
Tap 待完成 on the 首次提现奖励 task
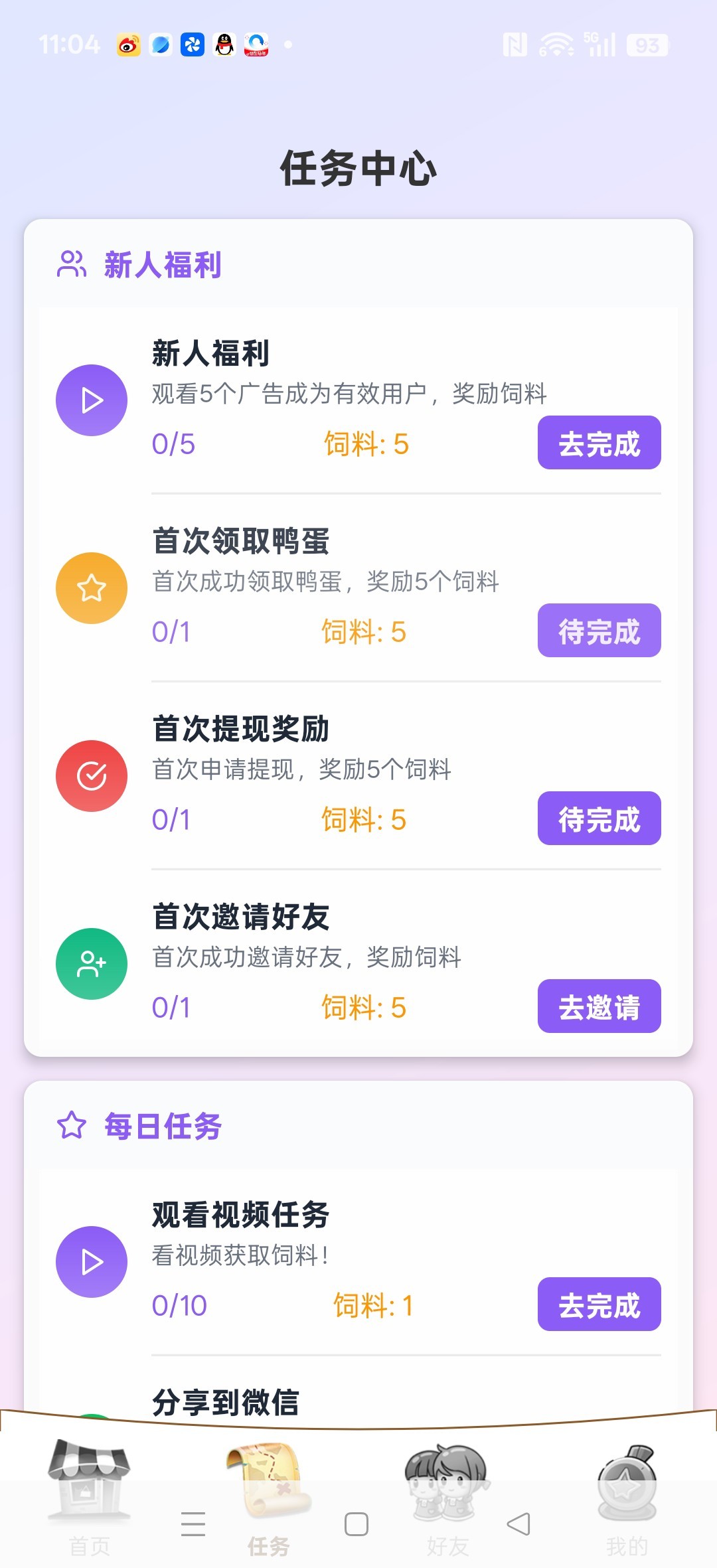(x=598, y=819)
